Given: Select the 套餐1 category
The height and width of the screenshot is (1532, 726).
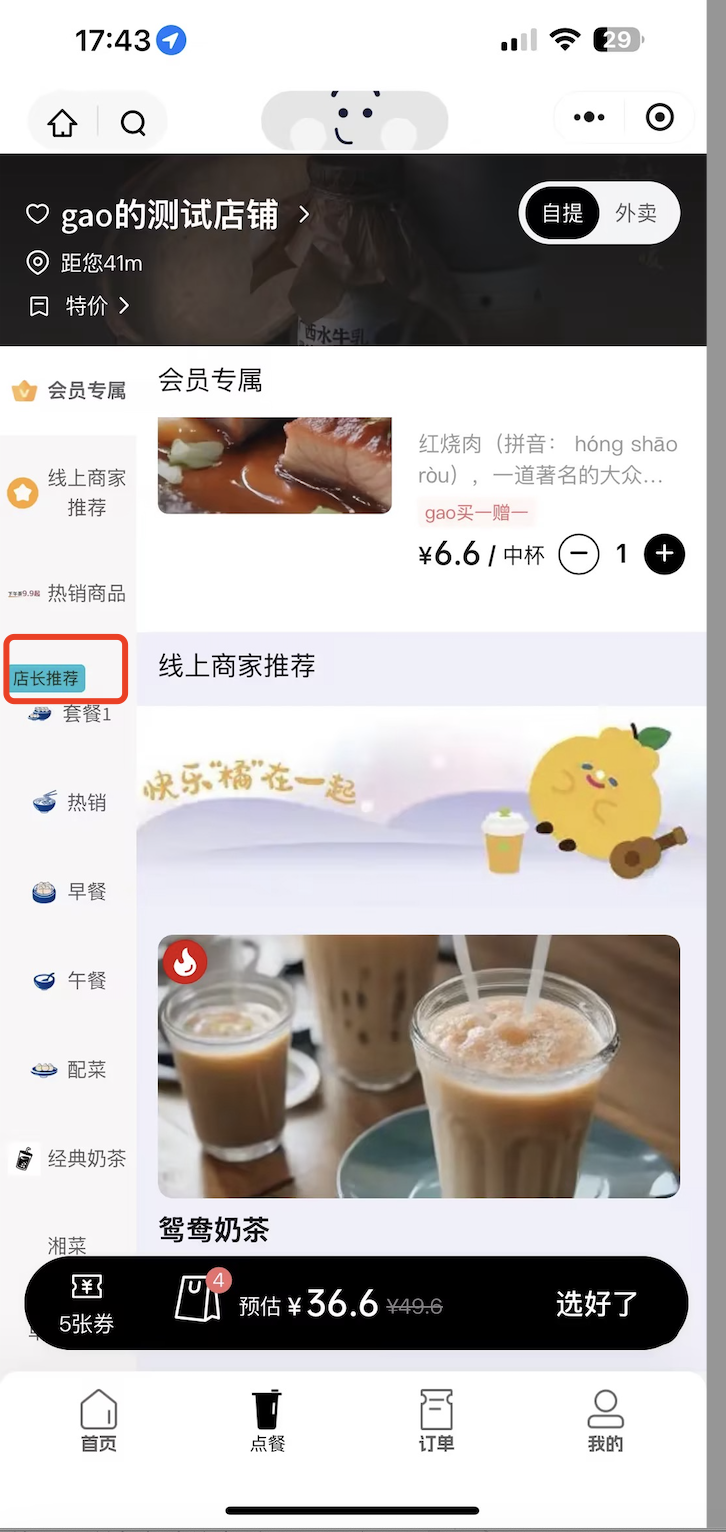Looking at the screenshot, I should coord(68,714).
